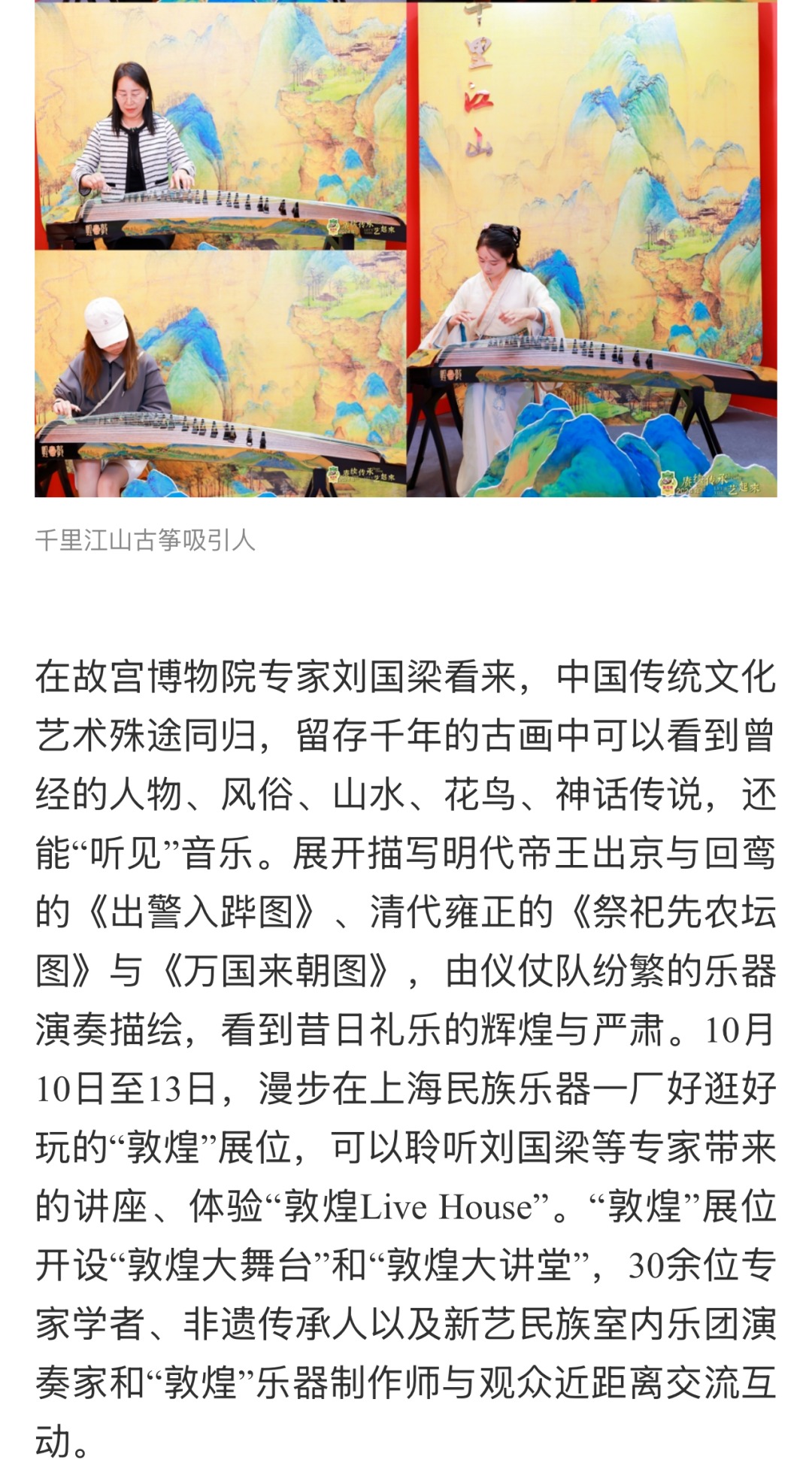Open the guzheng photo collage full-screen
This screenshot has width=812, height=1460.
[406, 248]
